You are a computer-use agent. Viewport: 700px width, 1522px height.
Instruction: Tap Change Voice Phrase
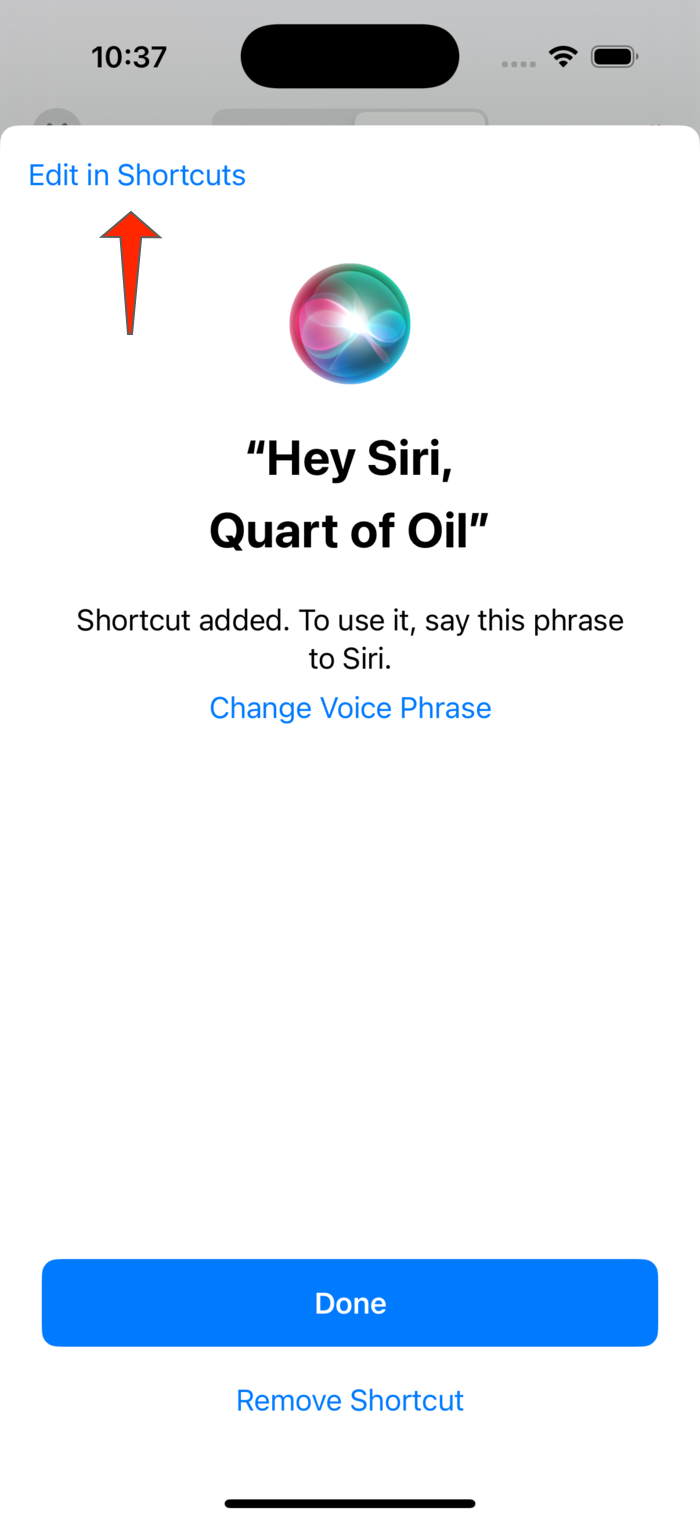point(350,708)
